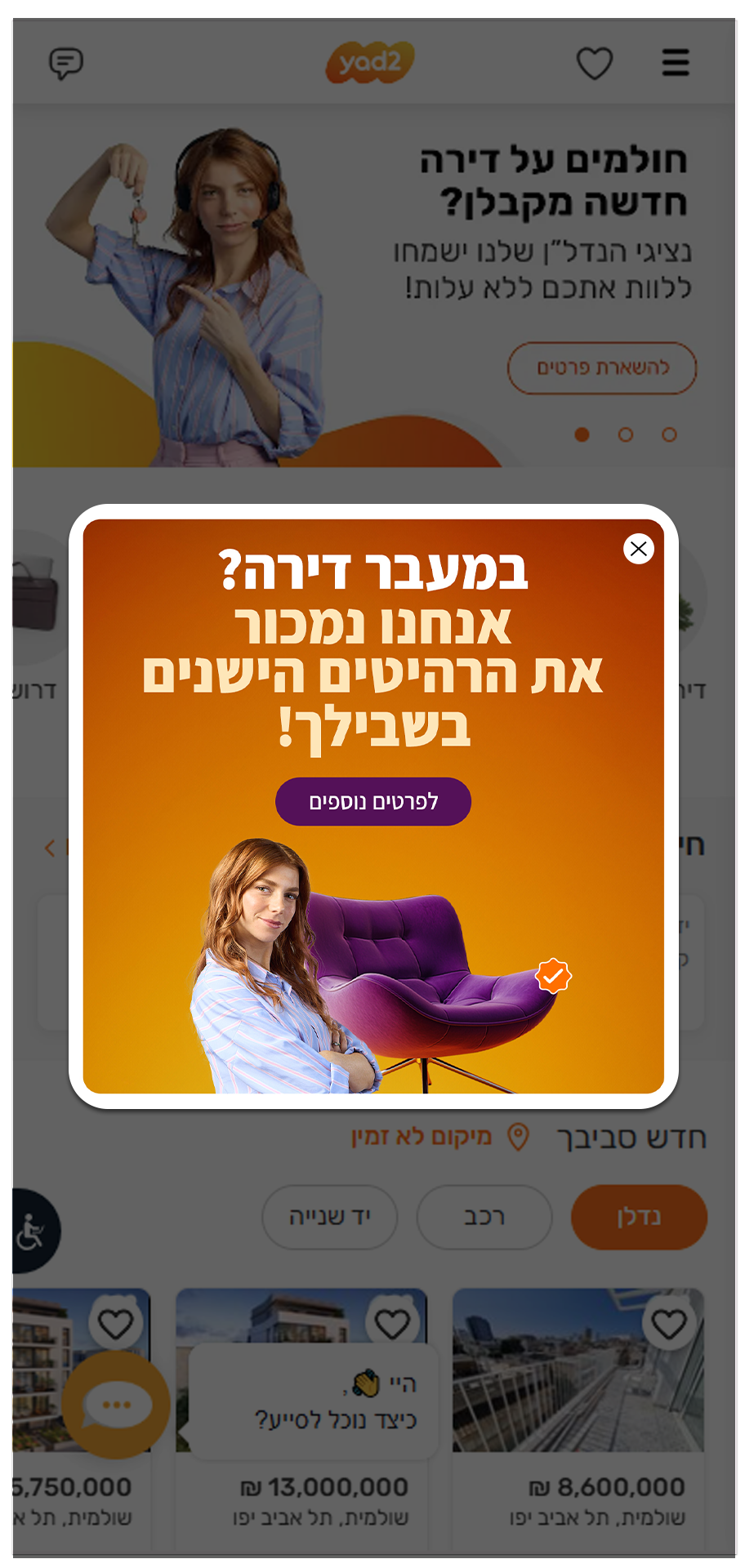
Task: Open the ₪ 8,600,000 property listing
Action: pos(578,1388)
